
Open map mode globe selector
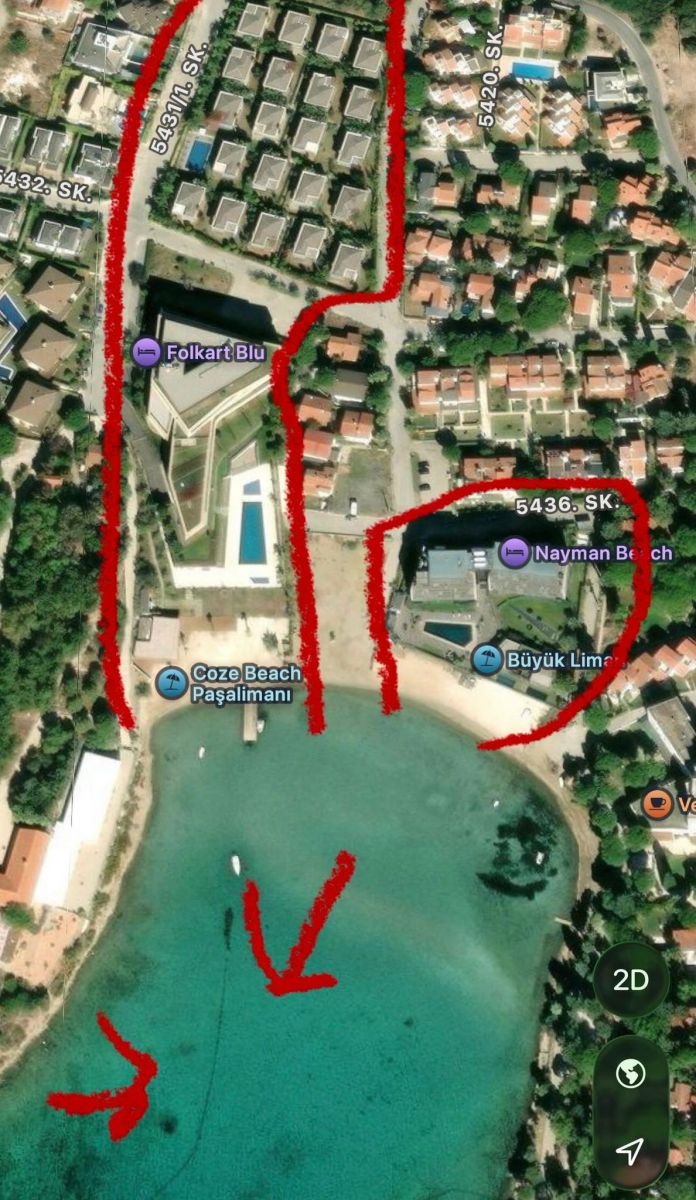coord(630,1075)
